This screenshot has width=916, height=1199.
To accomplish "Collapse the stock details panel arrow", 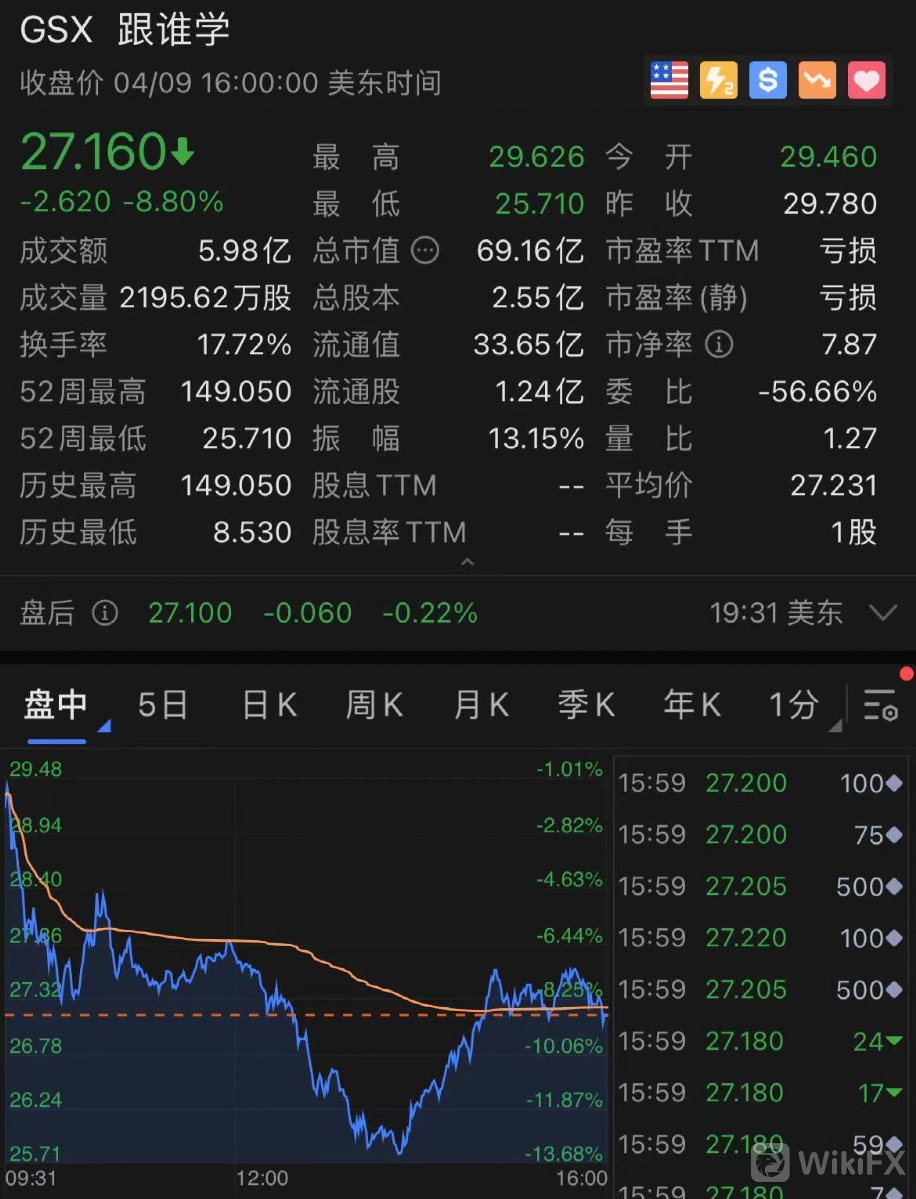I will click(x=466, y=563).
